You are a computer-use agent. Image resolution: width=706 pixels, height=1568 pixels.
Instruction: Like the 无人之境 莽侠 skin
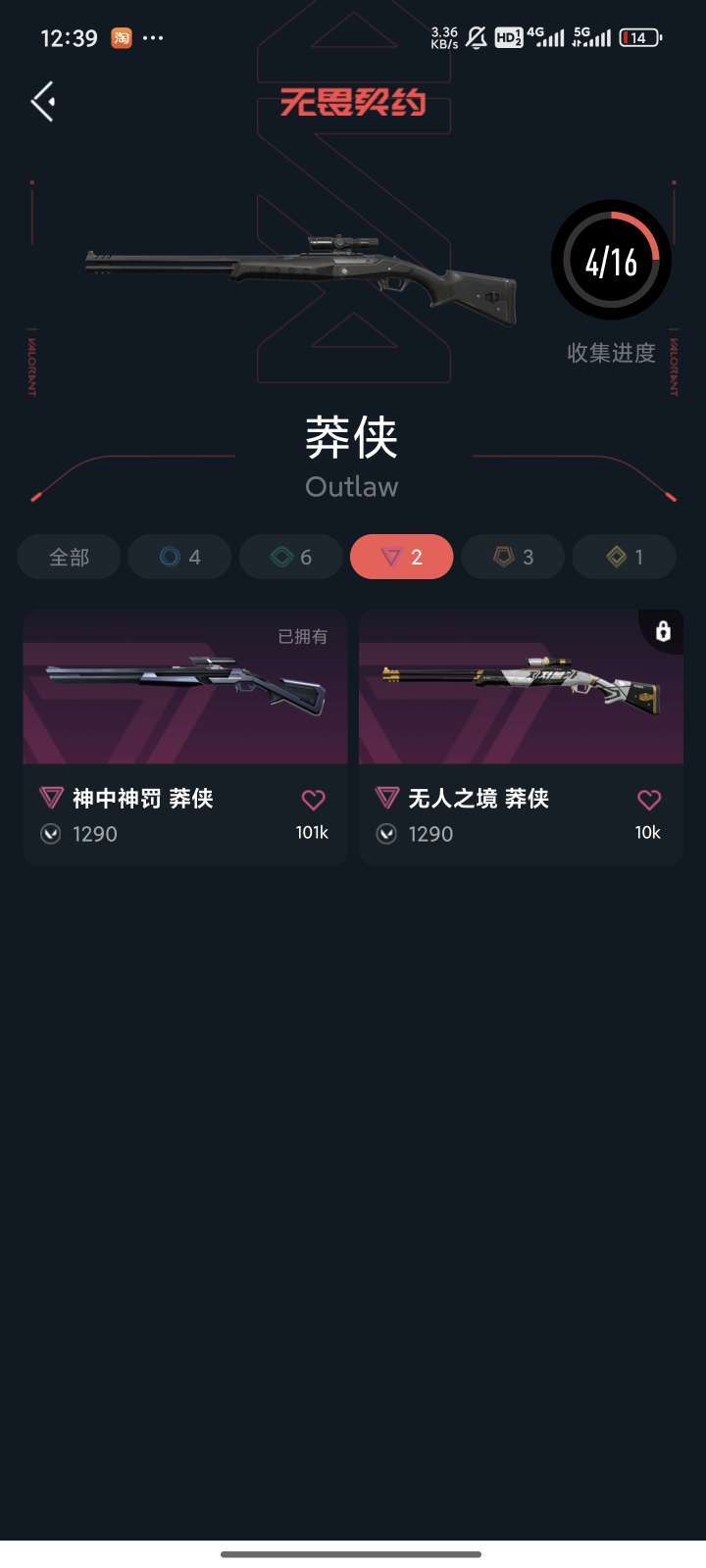pyautogui.click(x=649, y=800)
